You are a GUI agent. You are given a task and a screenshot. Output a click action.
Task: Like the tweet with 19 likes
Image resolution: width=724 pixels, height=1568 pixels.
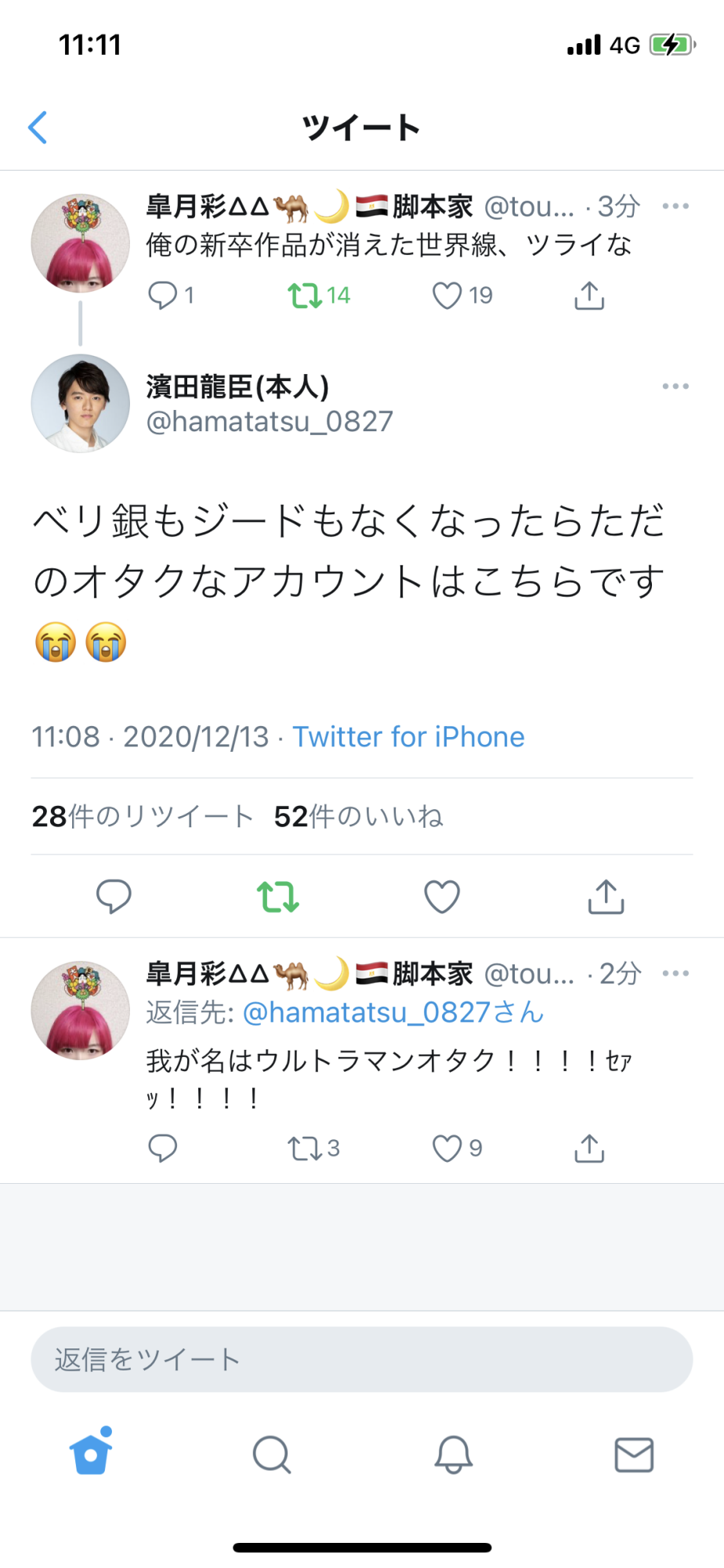click(447, 296)
